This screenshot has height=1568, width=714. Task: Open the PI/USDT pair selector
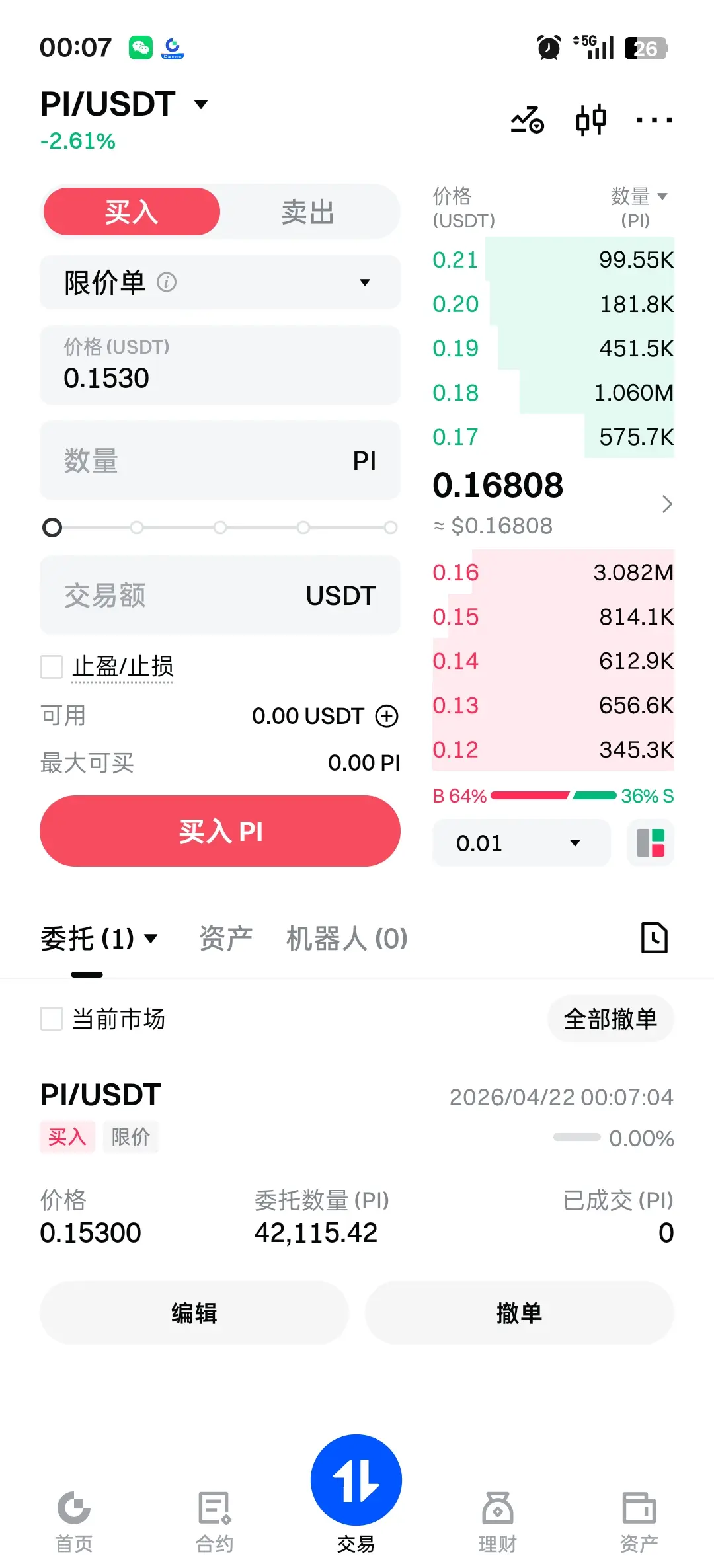click(x=124, y=104)
